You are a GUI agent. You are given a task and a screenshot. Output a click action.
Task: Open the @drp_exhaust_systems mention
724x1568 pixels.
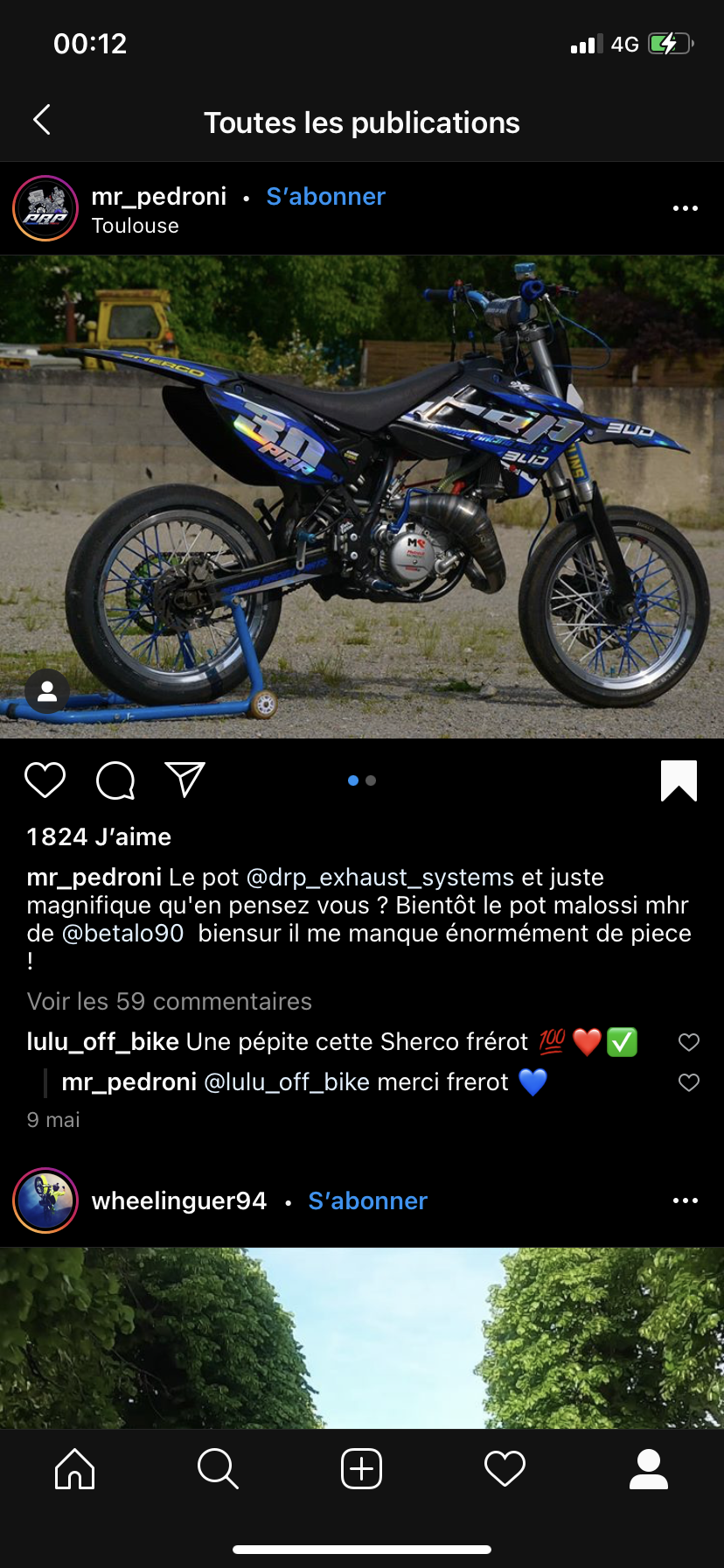(380, 877)
